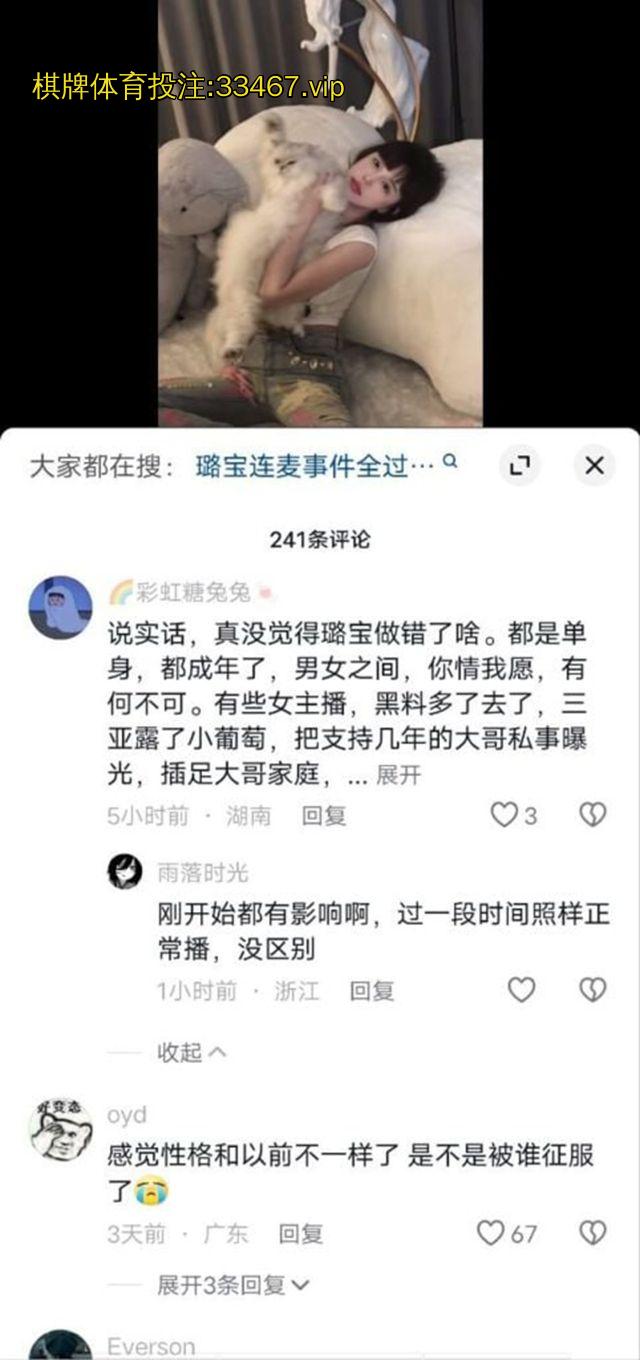Dislike 彩虹糖兔兔's comment

tap(593, 815)
